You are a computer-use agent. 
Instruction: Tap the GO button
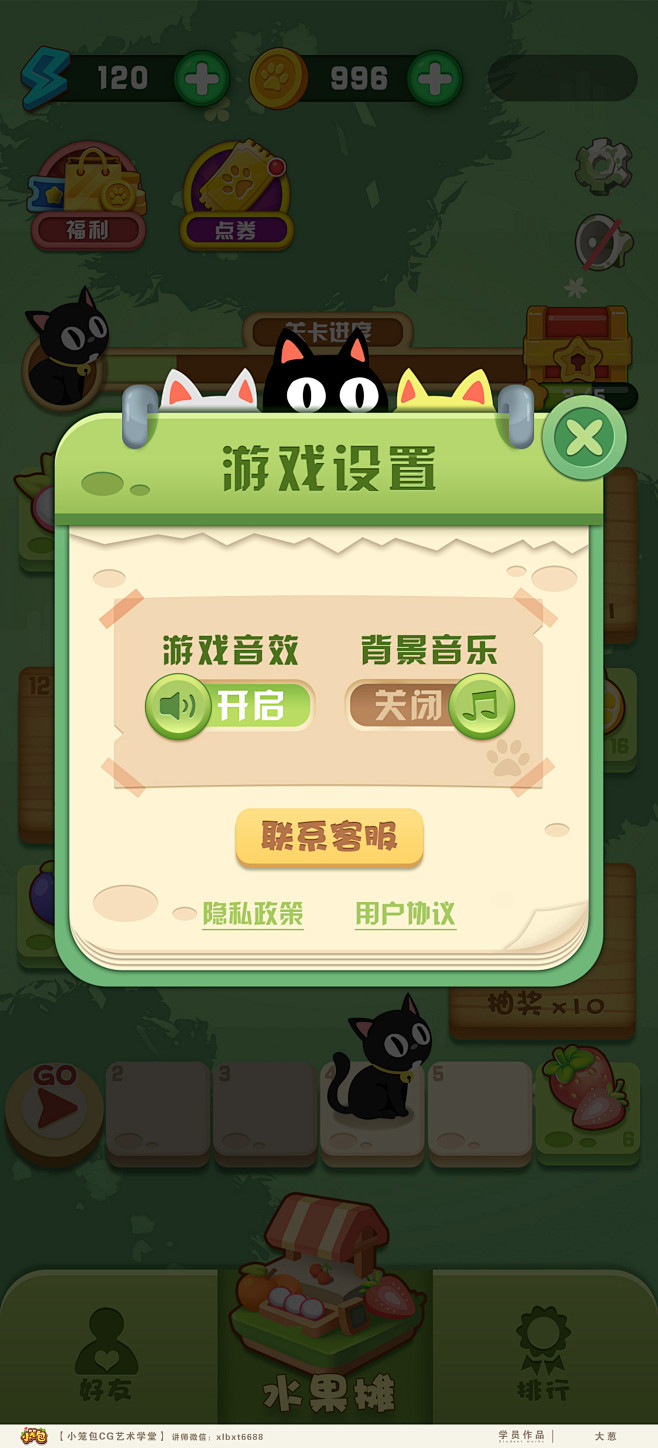point(55,1112)
